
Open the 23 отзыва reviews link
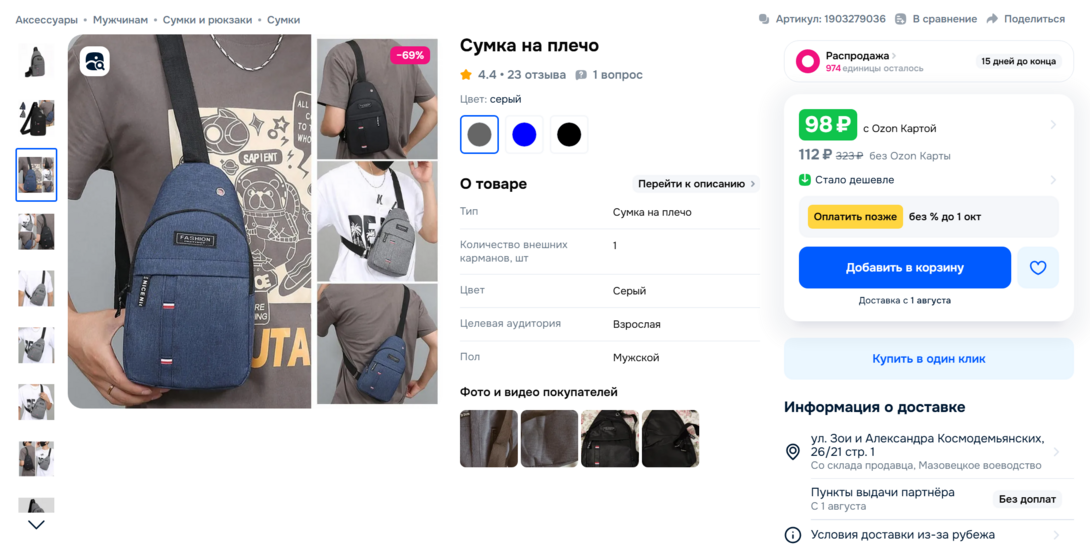point(536,75)
